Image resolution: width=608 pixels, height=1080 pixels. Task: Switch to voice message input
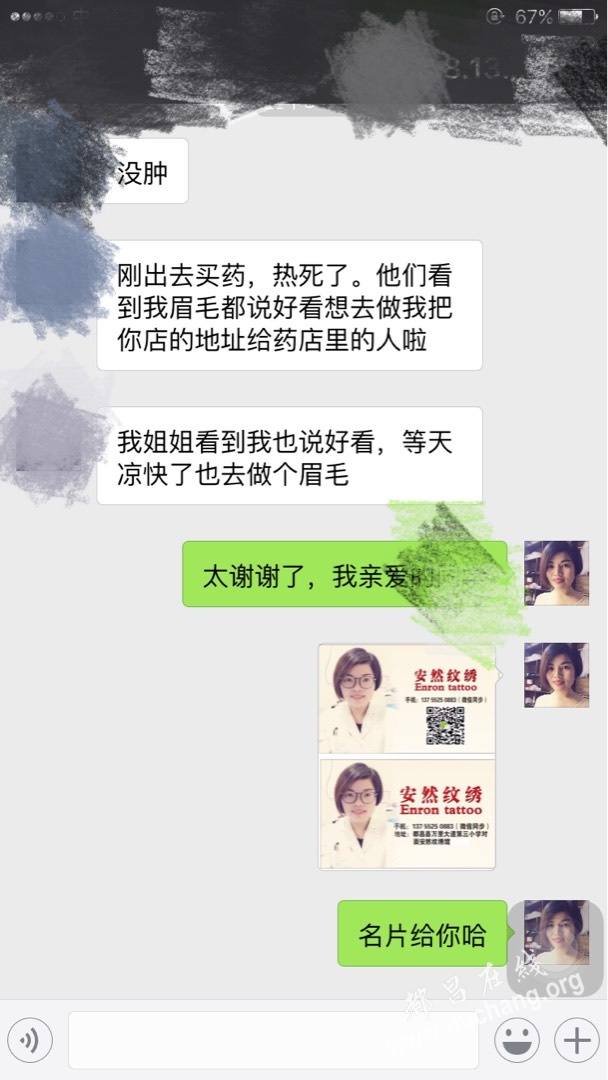coord(31,1041)
